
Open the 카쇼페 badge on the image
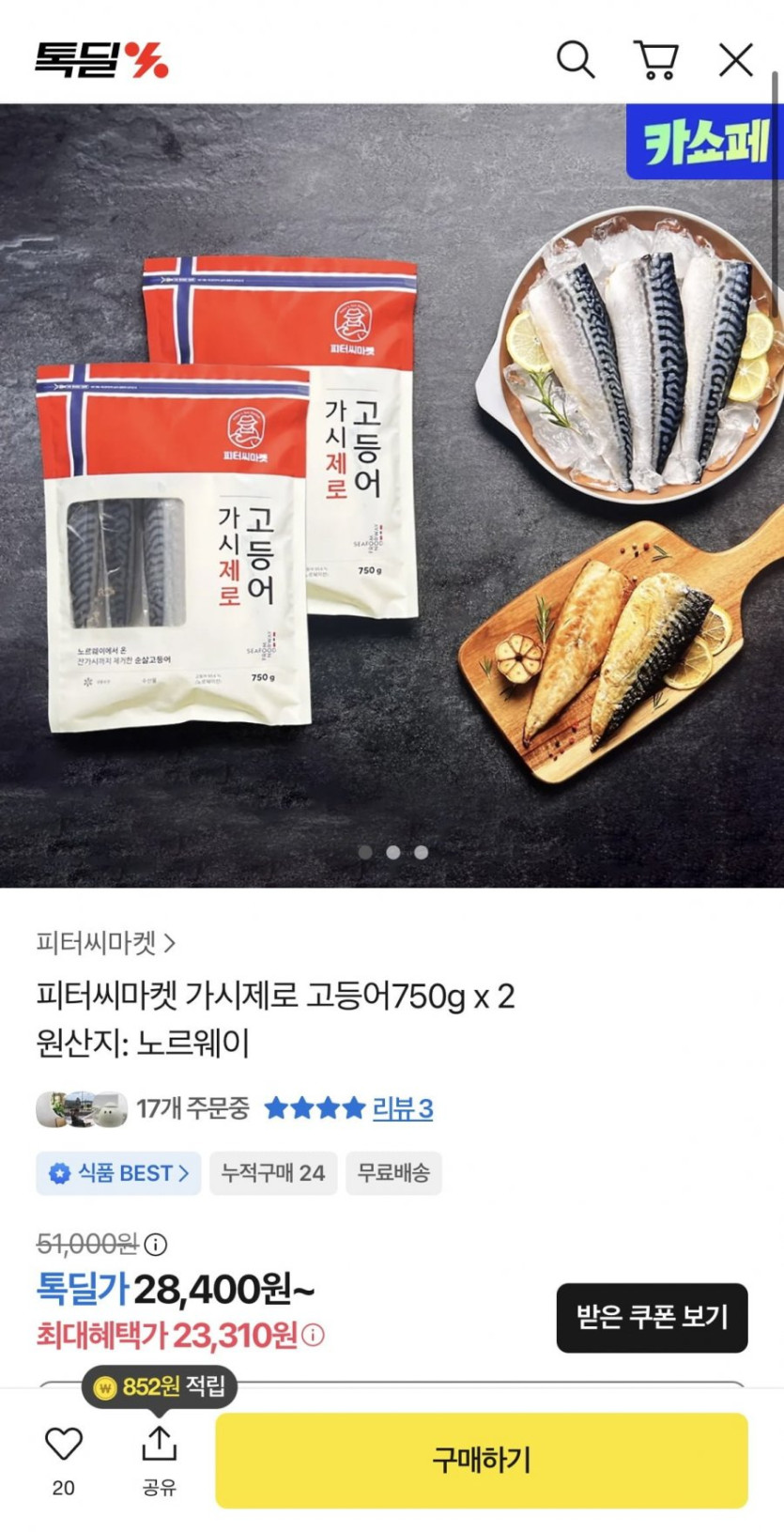(704, 142)
